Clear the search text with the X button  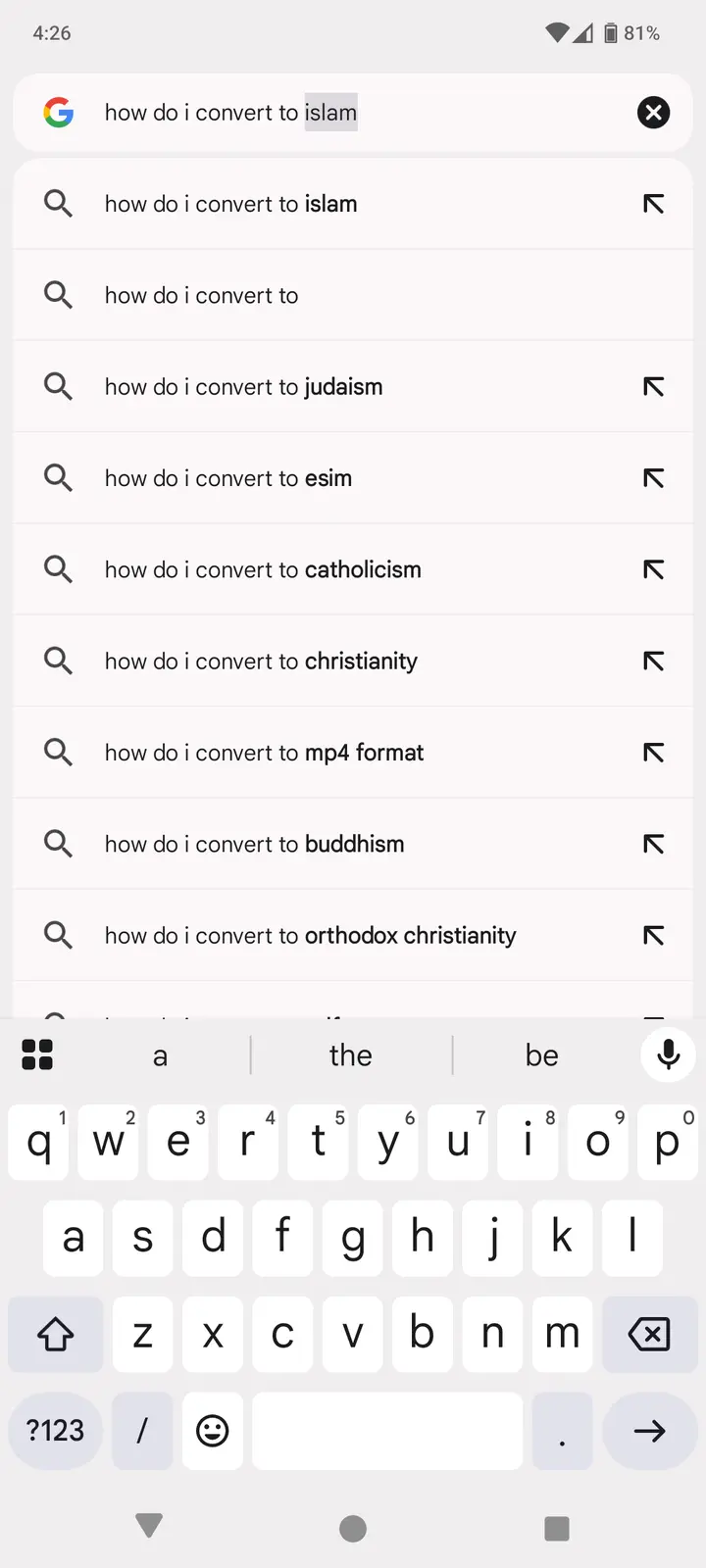point(653,113)
